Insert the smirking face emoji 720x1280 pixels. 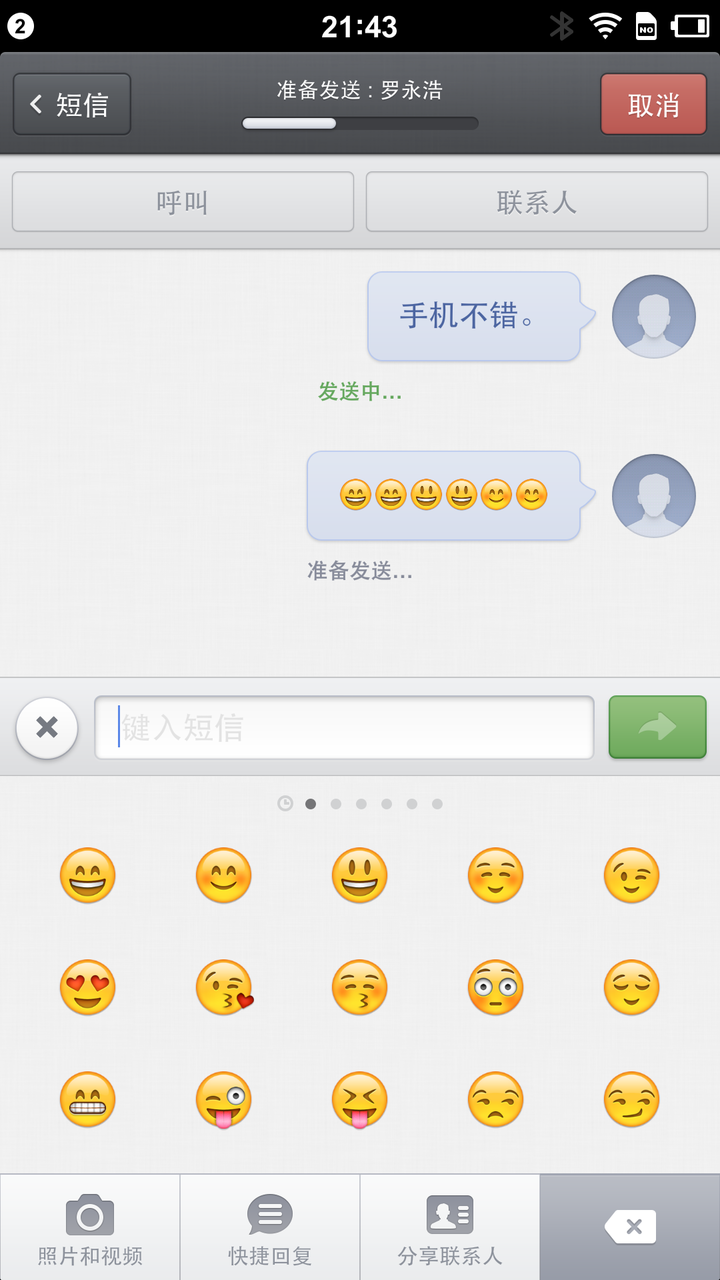point(632,1100)
